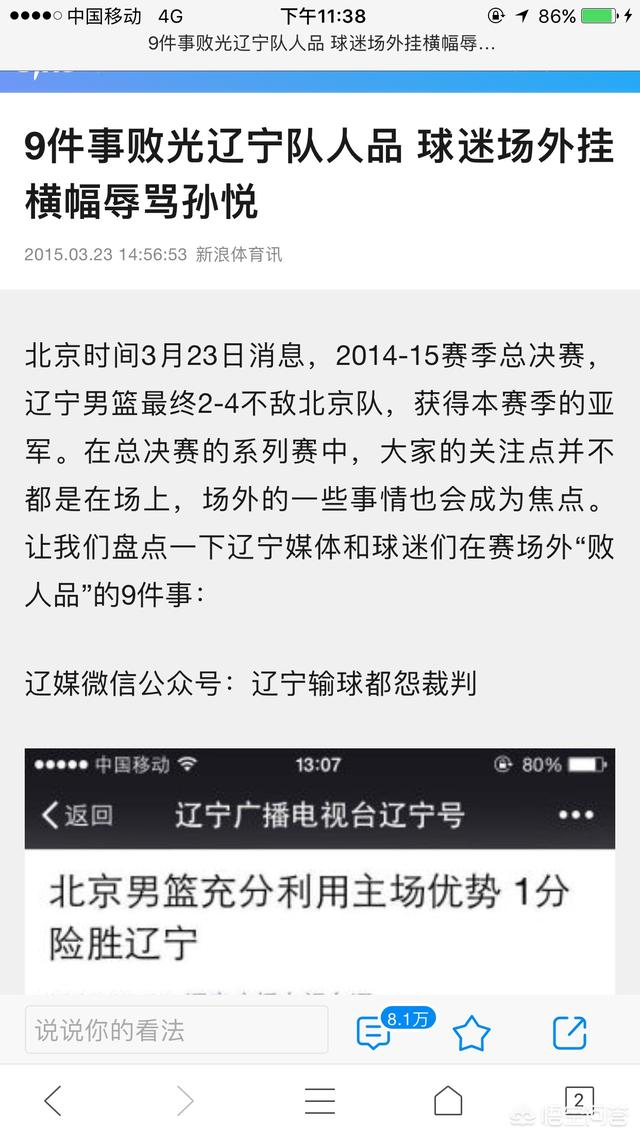Screen dimensions: 640x1138
Task: Bookmark this article with the star
Action: [x=472, y=1033]
